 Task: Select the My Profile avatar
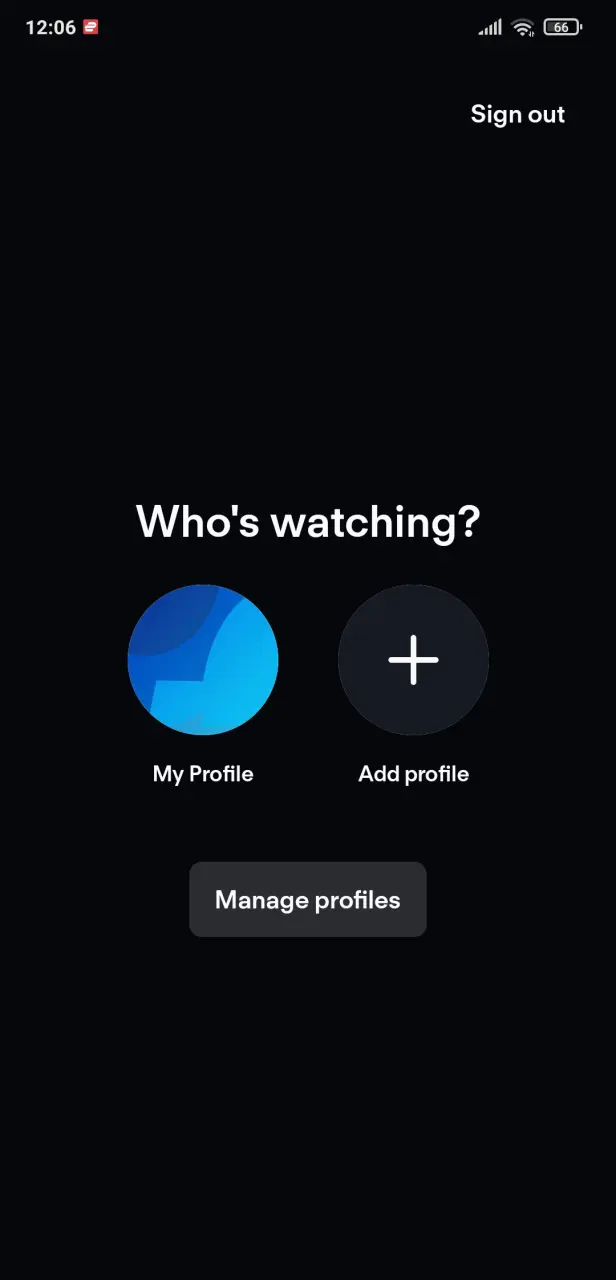click(x=203, y=660)
